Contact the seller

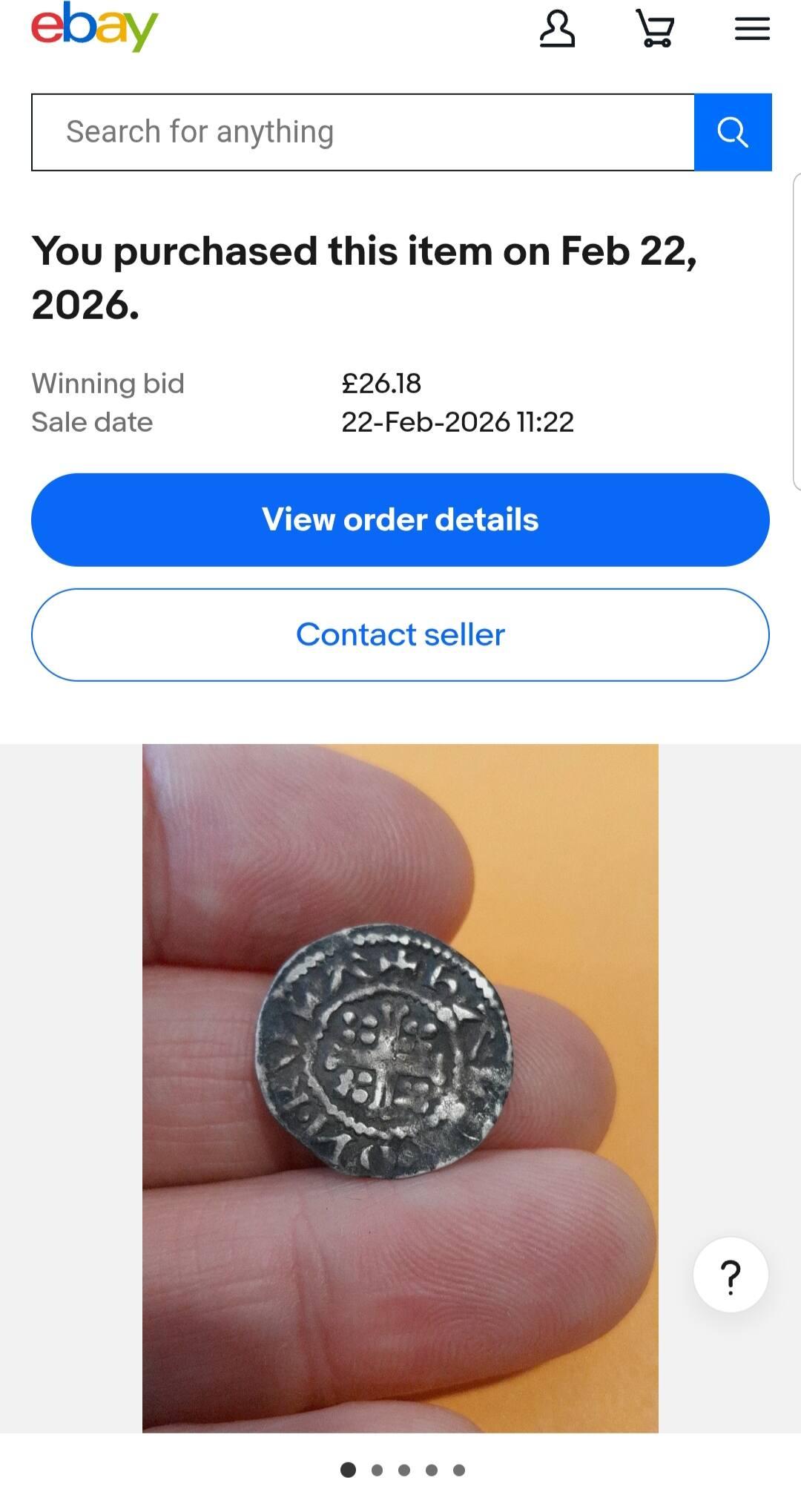[x=400, y=635]
